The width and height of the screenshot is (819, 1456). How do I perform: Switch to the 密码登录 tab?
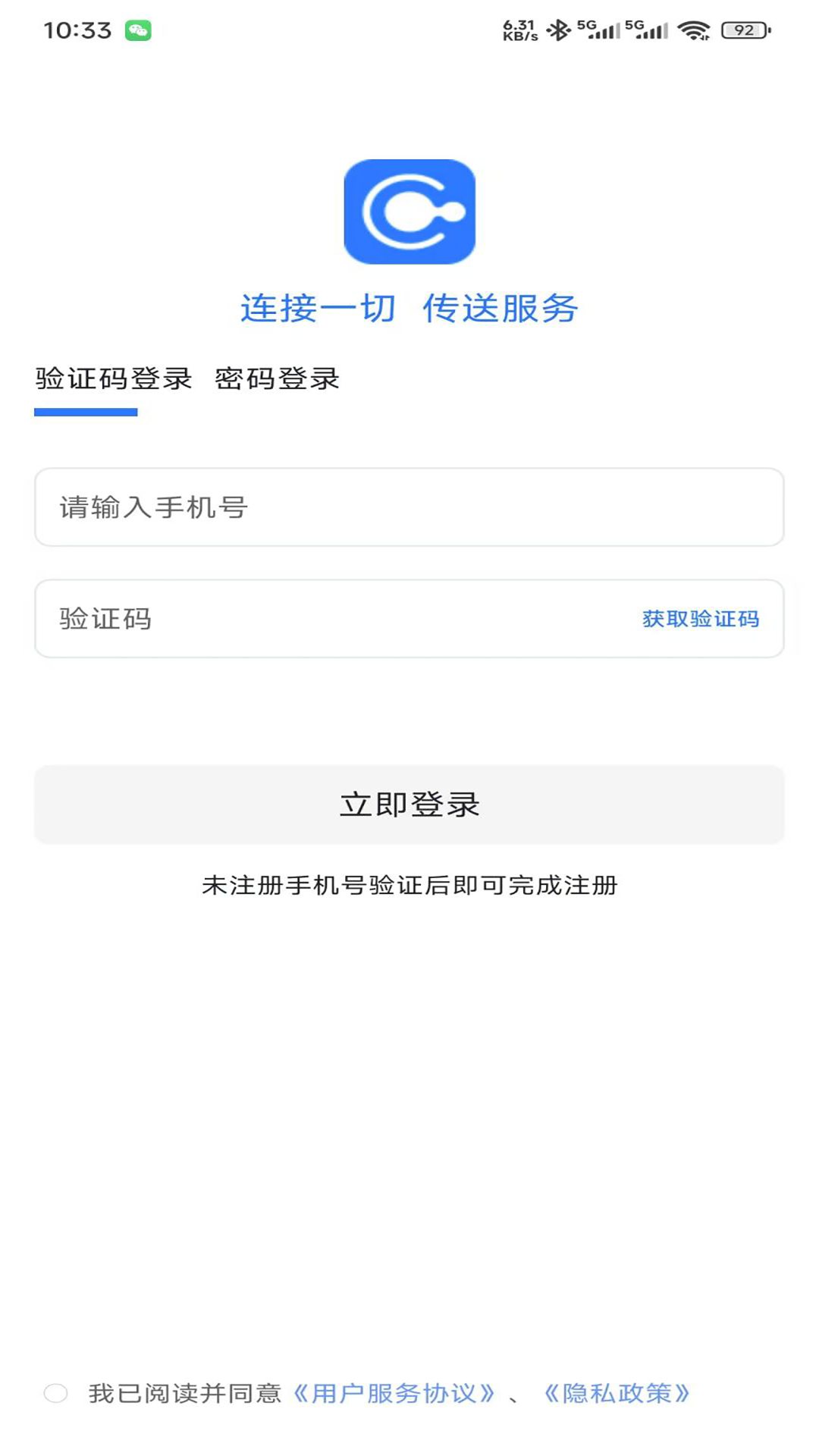click(x=278, y=378)
